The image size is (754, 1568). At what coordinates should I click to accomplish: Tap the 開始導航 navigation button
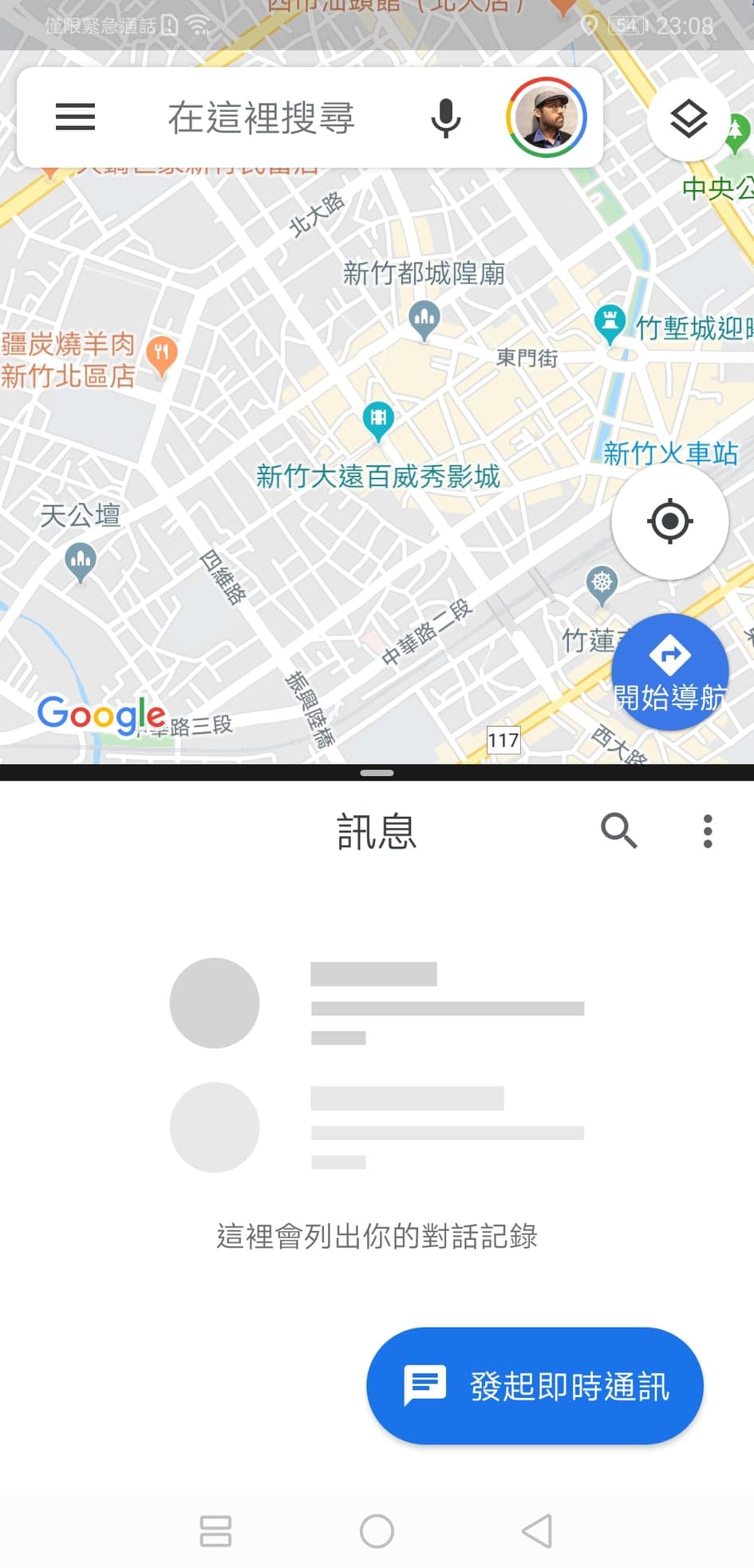click(669, 672)
